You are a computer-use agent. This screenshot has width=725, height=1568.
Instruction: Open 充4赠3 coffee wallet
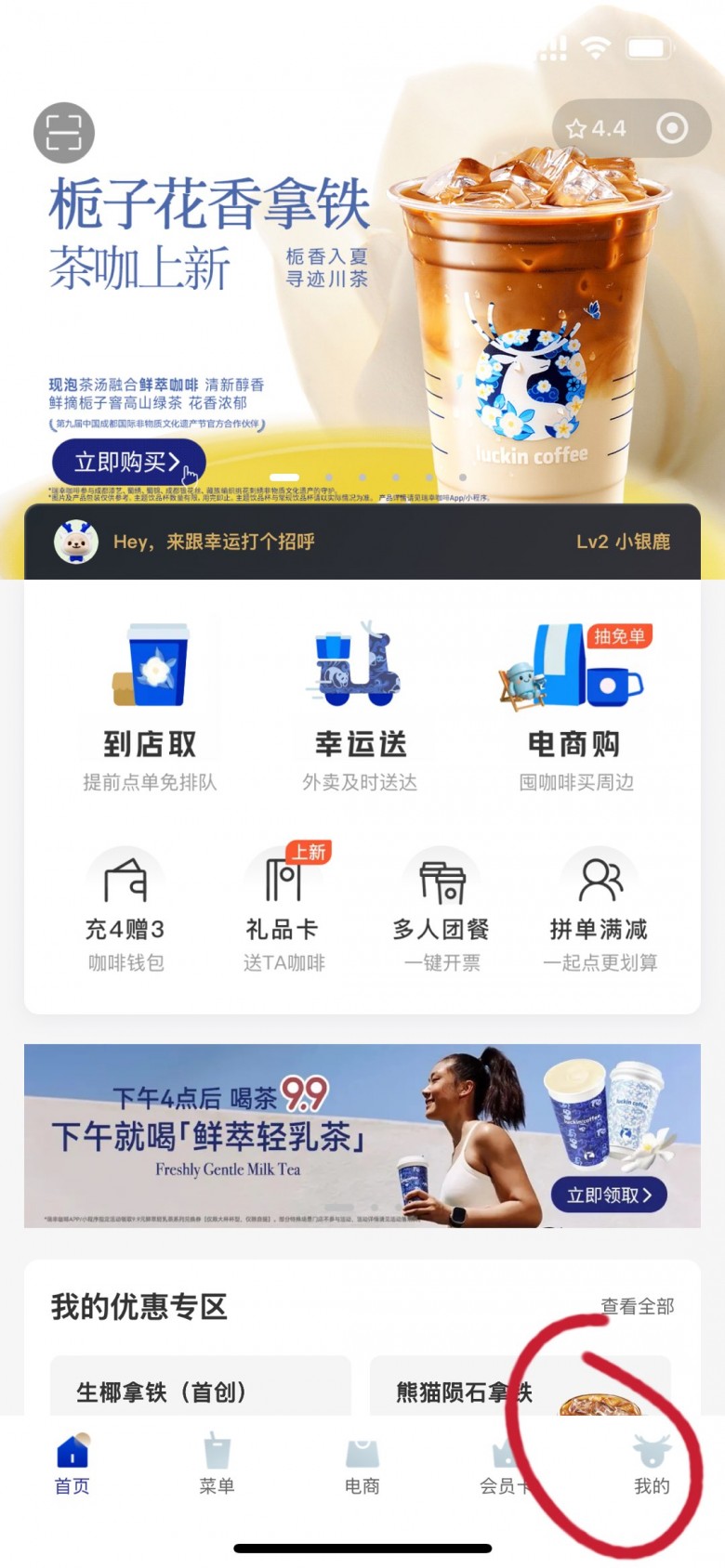pyautogui.click(x=125, y=910)
